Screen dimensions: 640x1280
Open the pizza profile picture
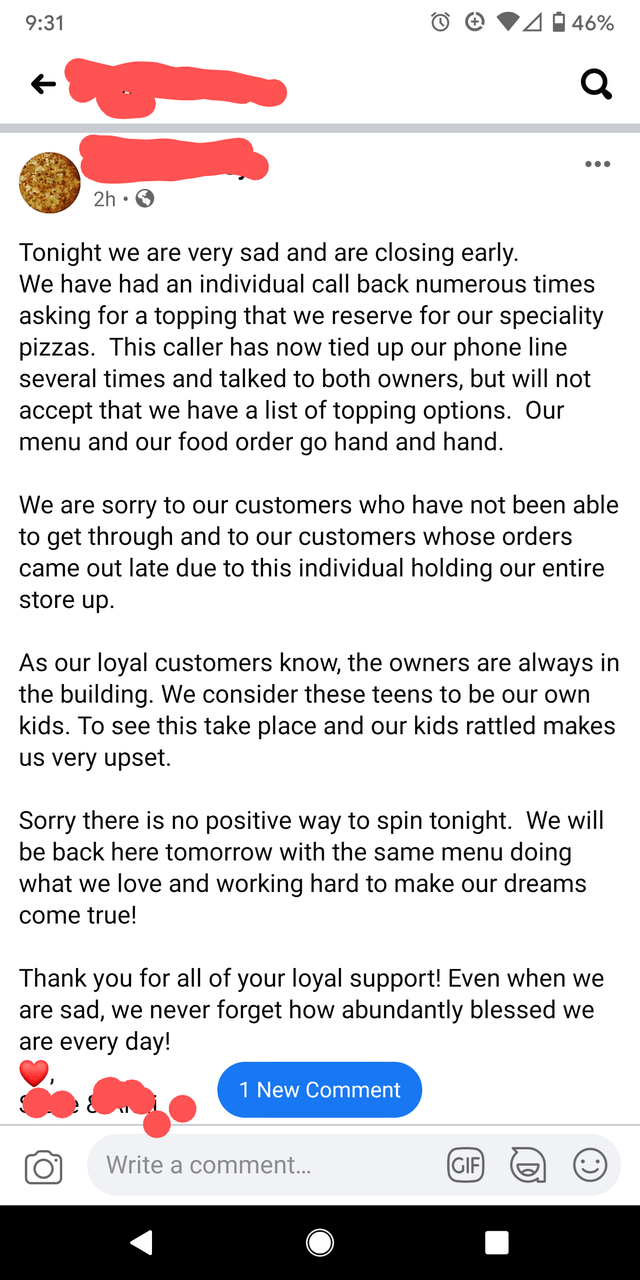click(x=49, y=183)
